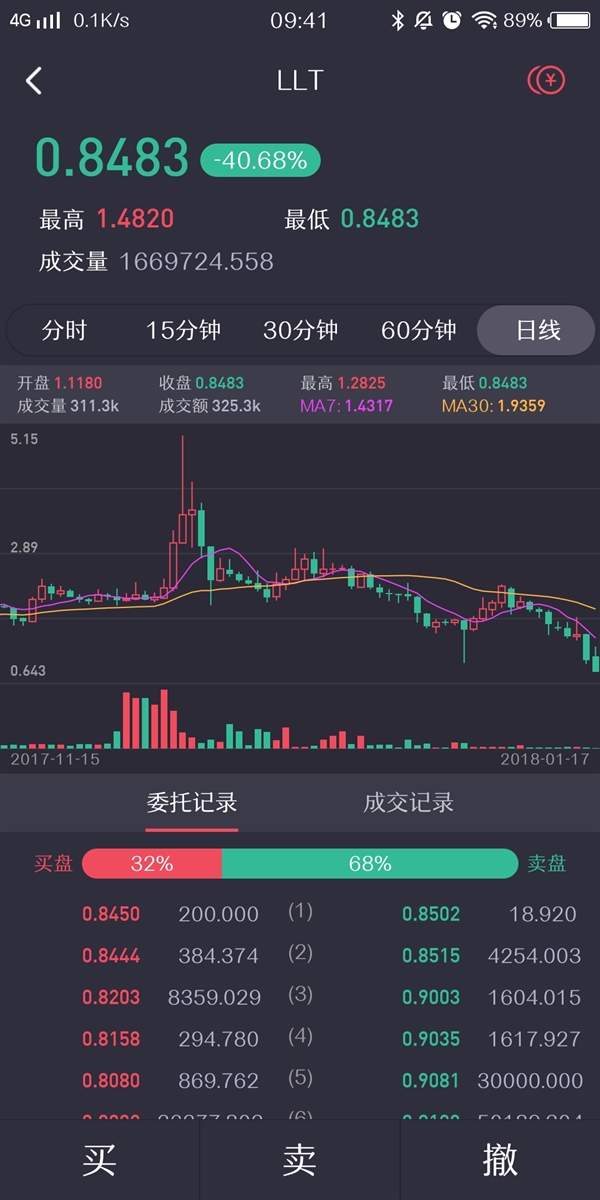Switch to the 成交记录 tab

(408, 802)
